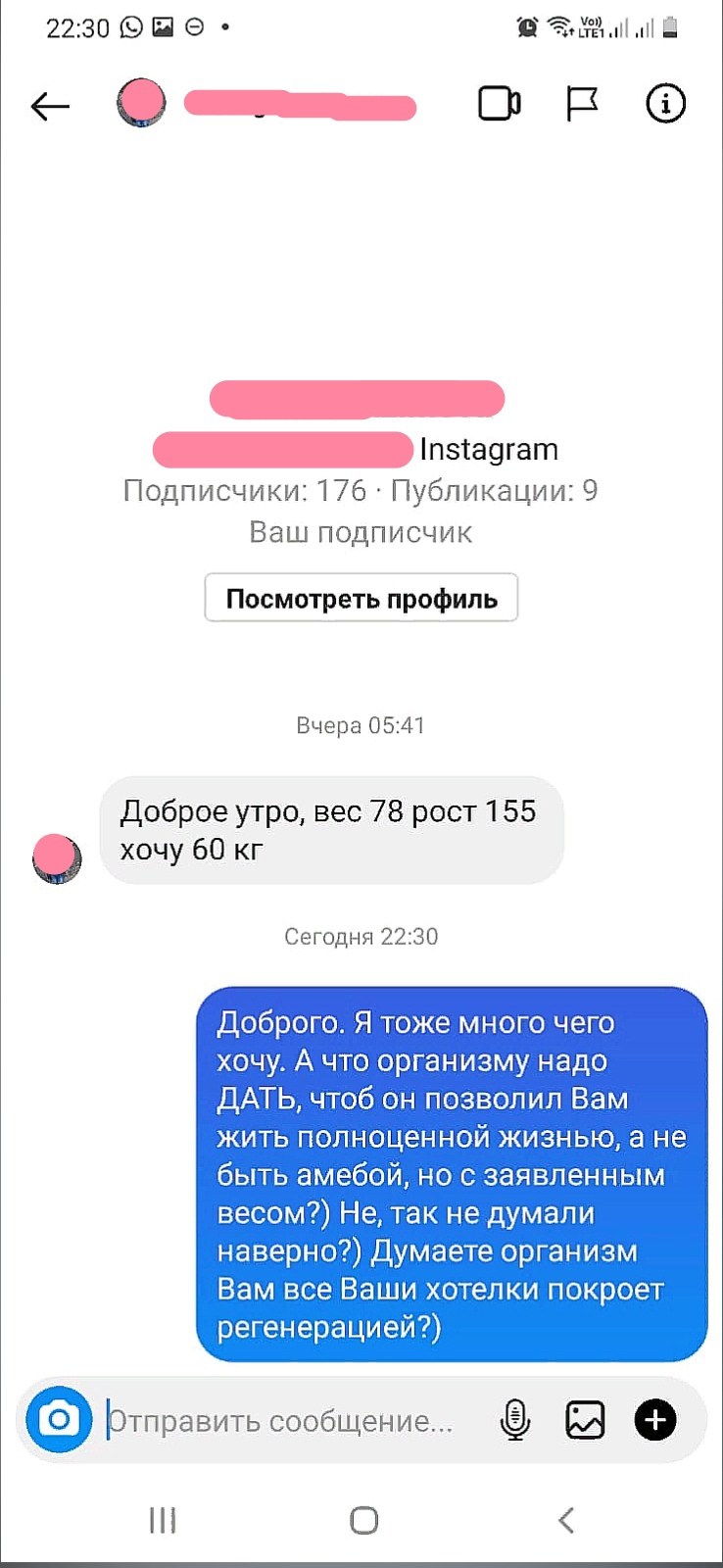Flag this conversation
This screenshot has height=1568, width=723.
582,104
